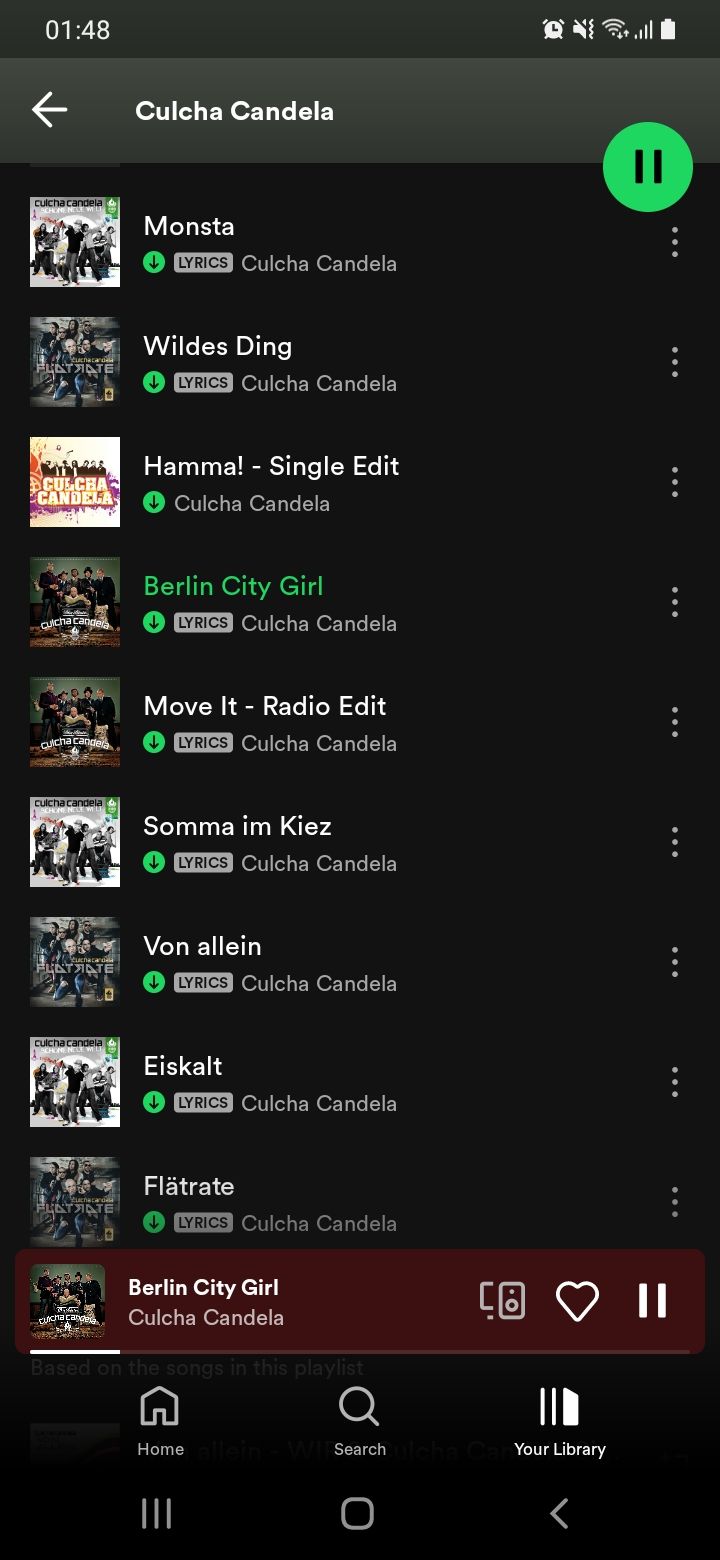Image resolution: width=720 pixels, height=1560 pixels.
Task: Open more options for Flätrate
Action: coord(675,1202)
